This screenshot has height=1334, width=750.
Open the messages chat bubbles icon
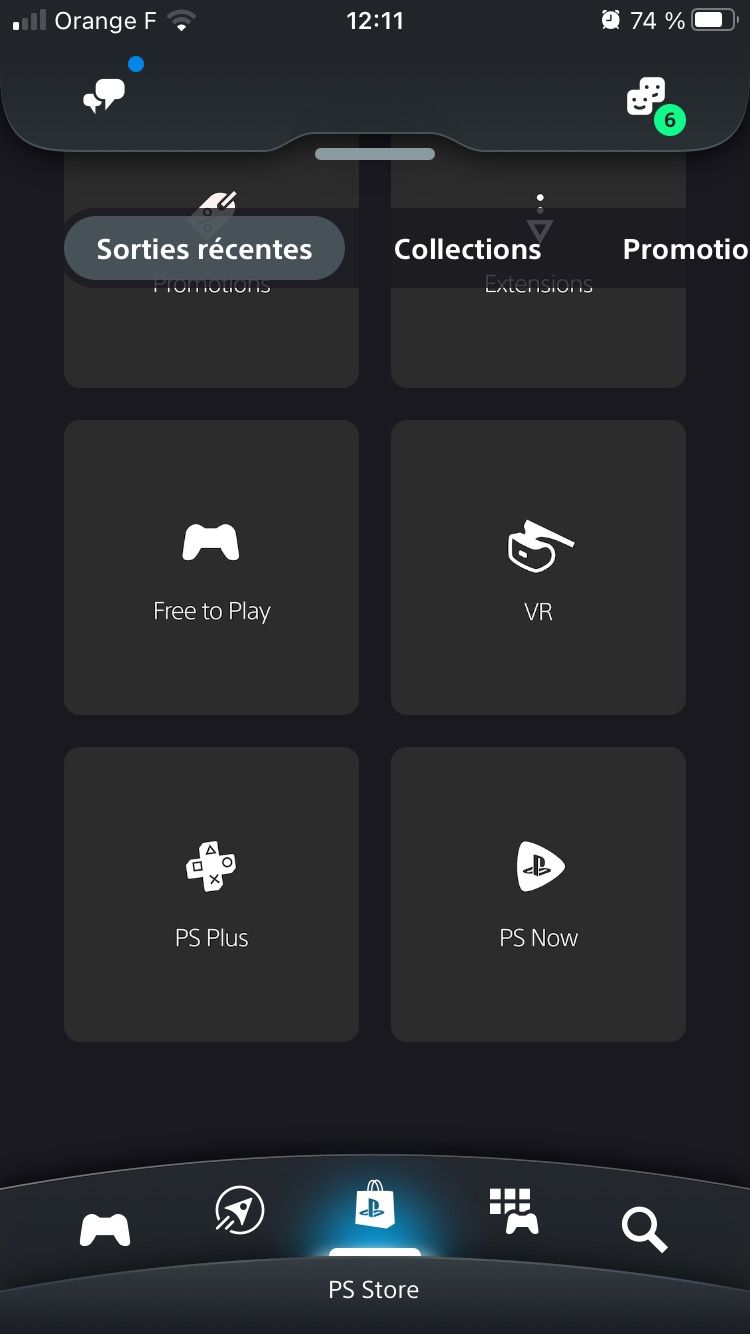[x=104, y=96]
